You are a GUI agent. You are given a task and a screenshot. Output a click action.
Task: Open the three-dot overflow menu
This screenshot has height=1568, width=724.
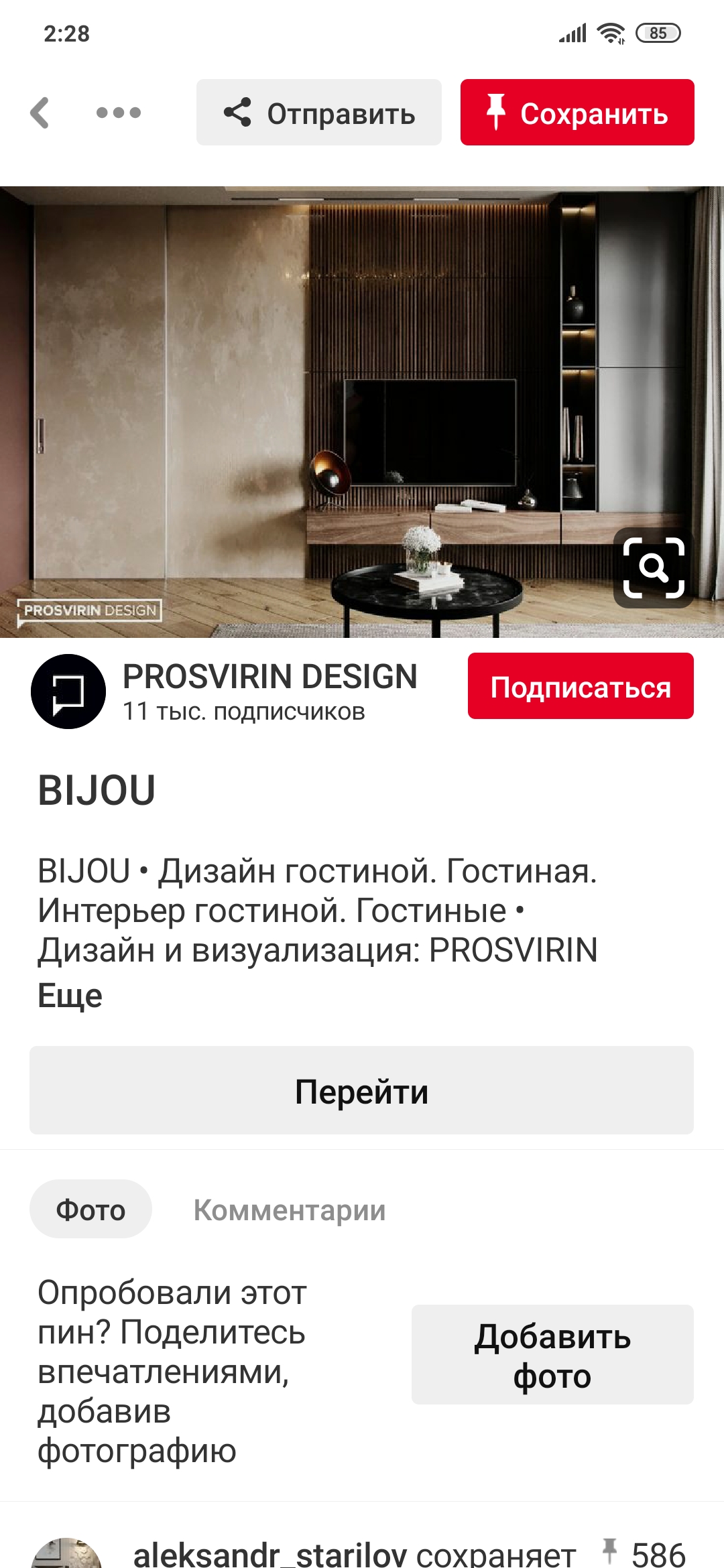pyautogui.click(x=118, y=113)
